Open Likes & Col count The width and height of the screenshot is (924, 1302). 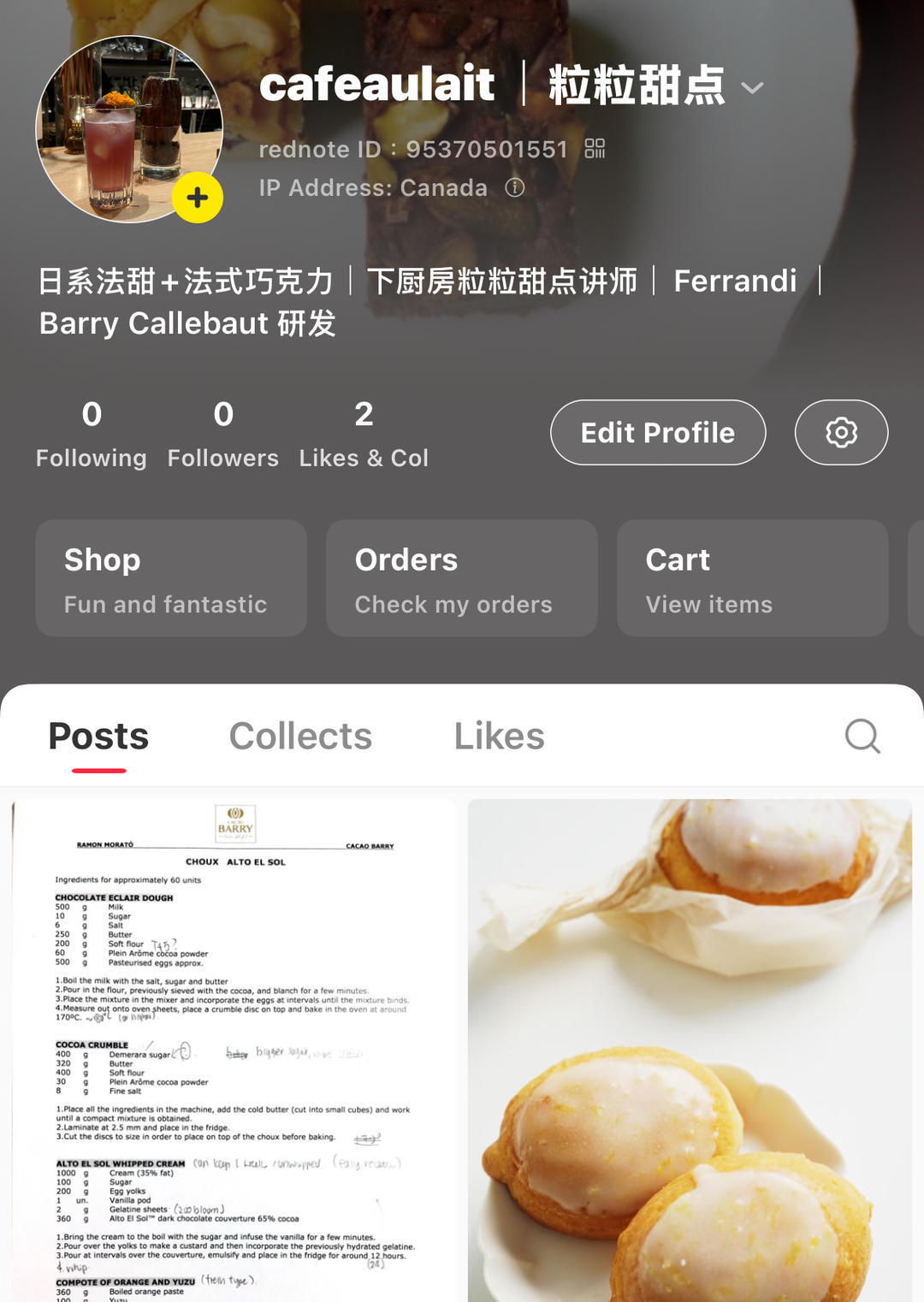364,434
